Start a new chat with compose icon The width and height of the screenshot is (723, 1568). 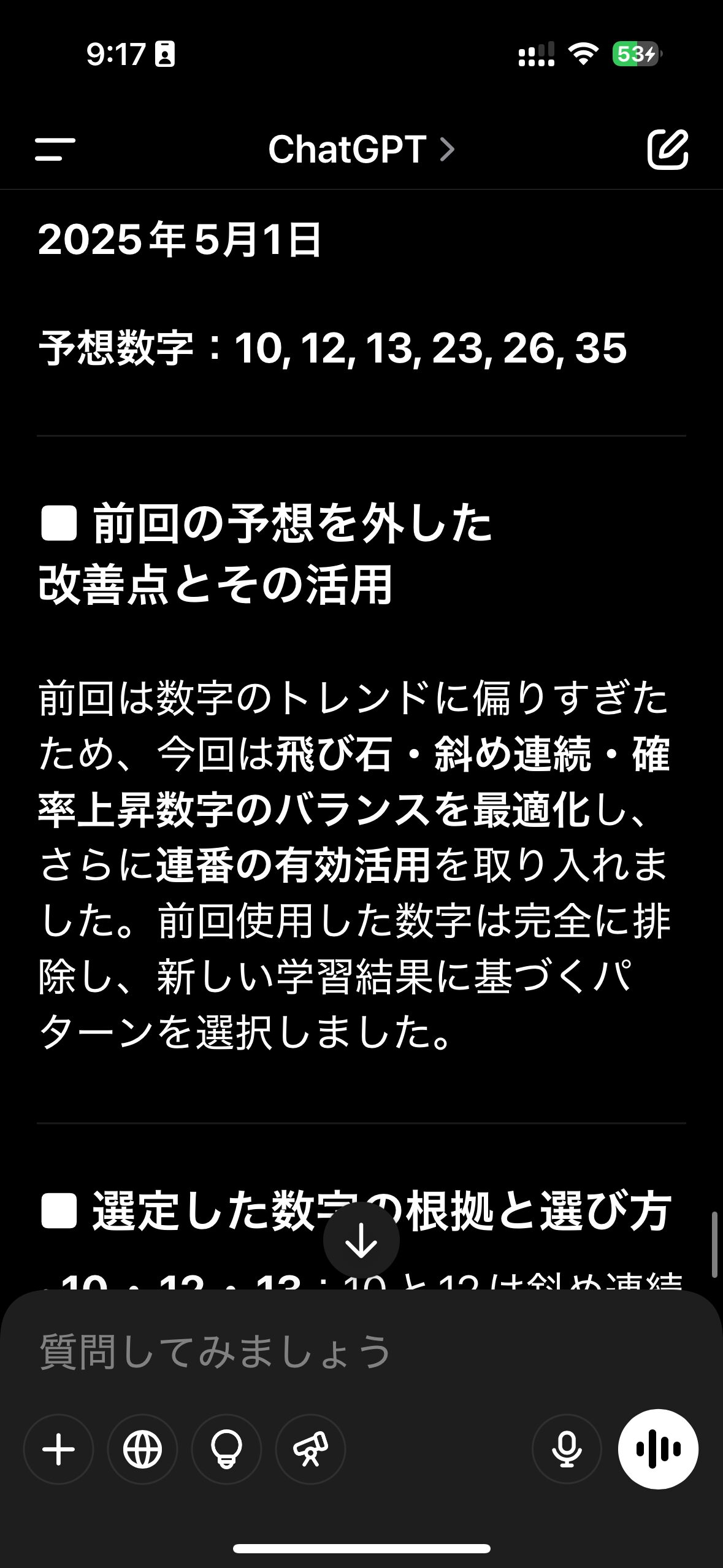[x=668, y=149]
